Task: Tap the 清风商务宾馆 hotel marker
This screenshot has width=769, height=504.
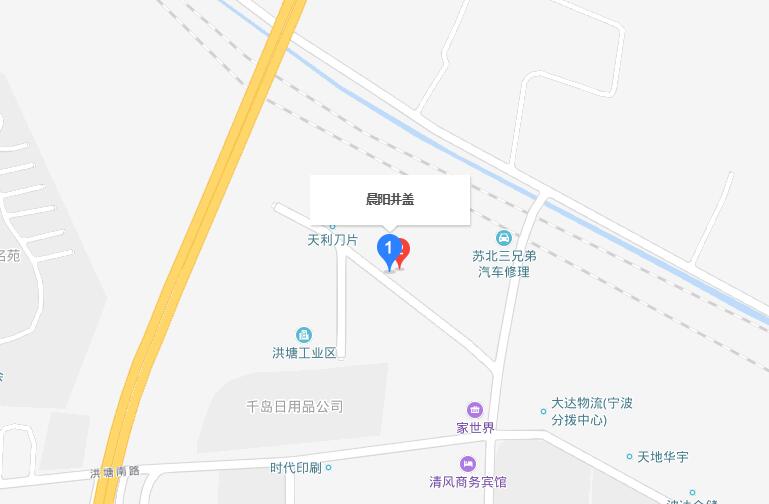Action: (x=467, y=463)
